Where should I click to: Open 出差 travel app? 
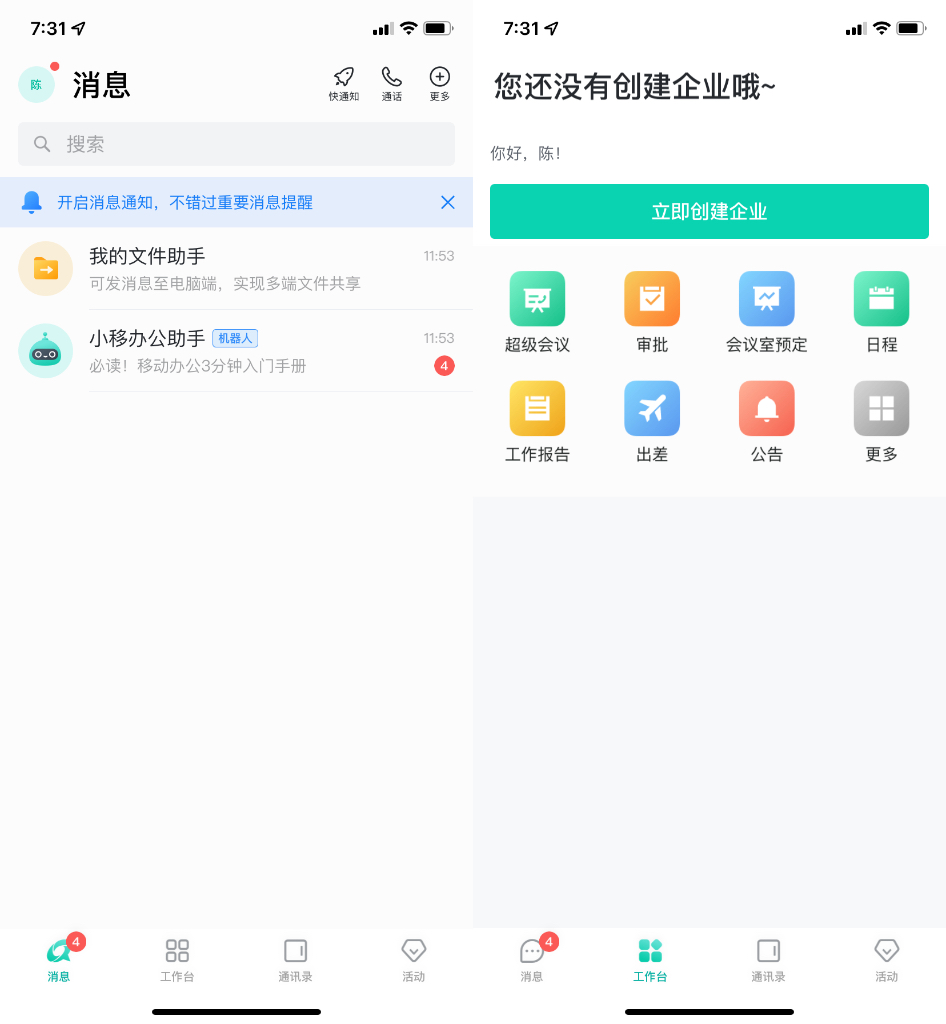pos(652,422)
